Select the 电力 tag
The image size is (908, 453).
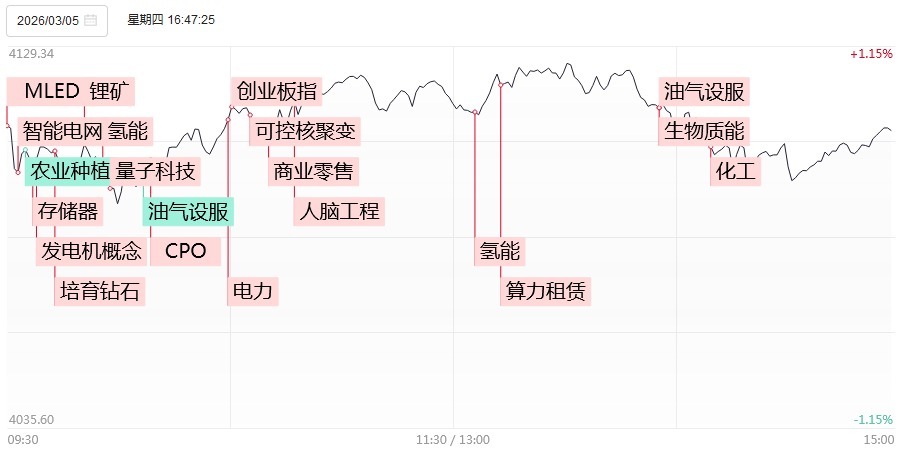pos(253,292)
